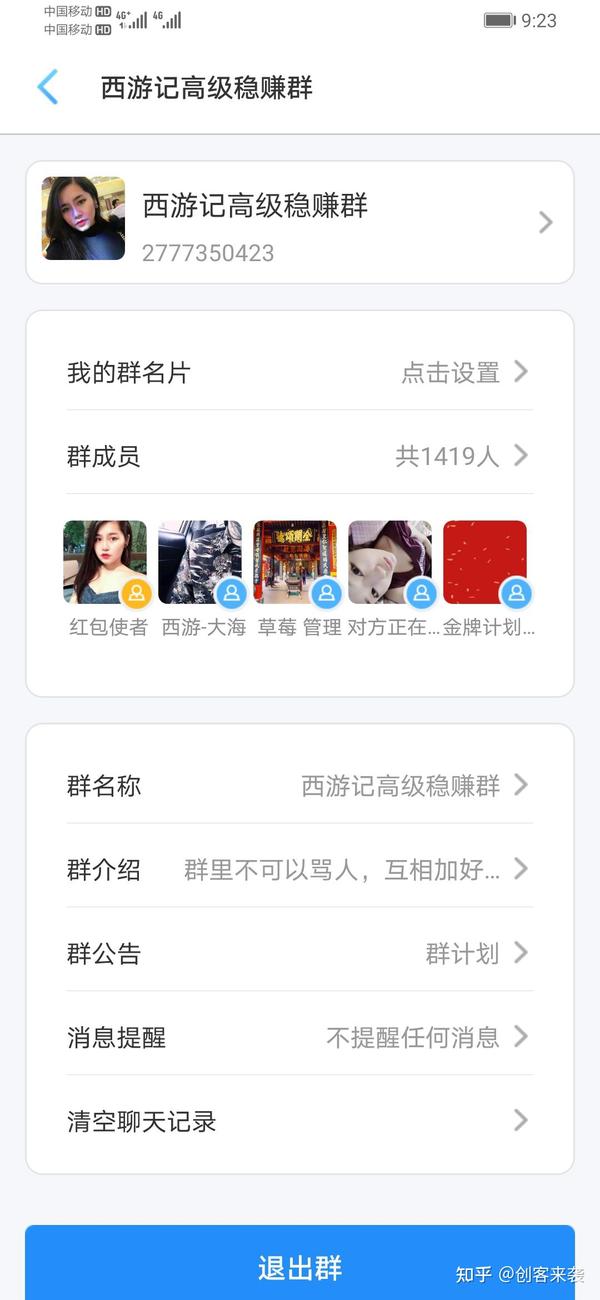Image resolution: width=600 pixels, height=1300 pixels.
Task: Open member 红包使者's avatar
Action: [105, 562]
